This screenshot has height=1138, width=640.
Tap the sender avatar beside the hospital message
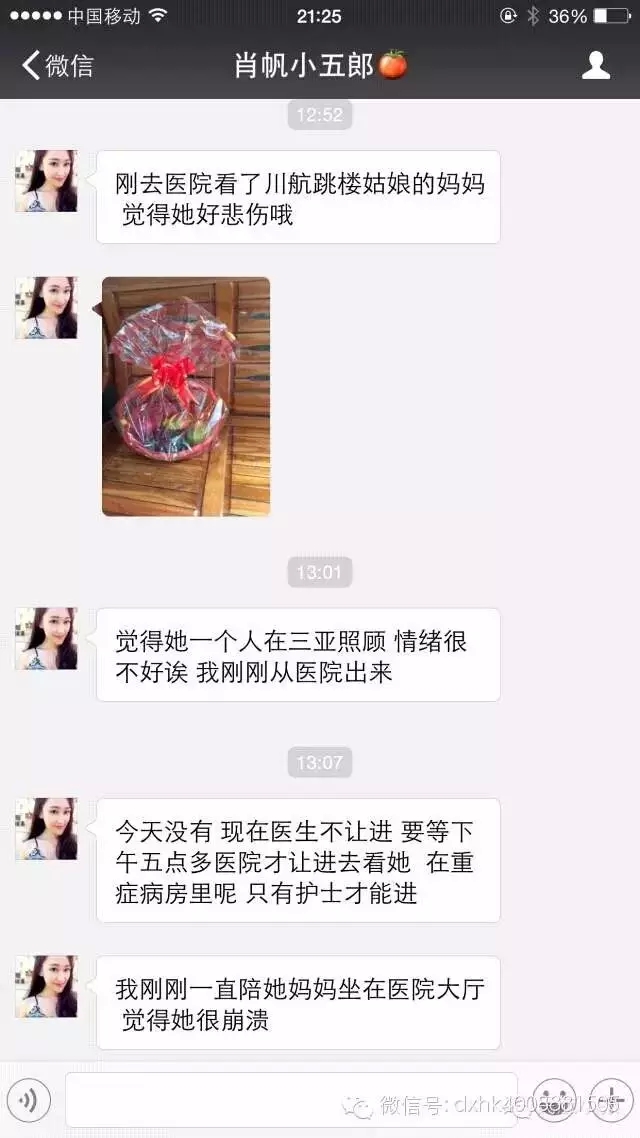pos(46,181)
